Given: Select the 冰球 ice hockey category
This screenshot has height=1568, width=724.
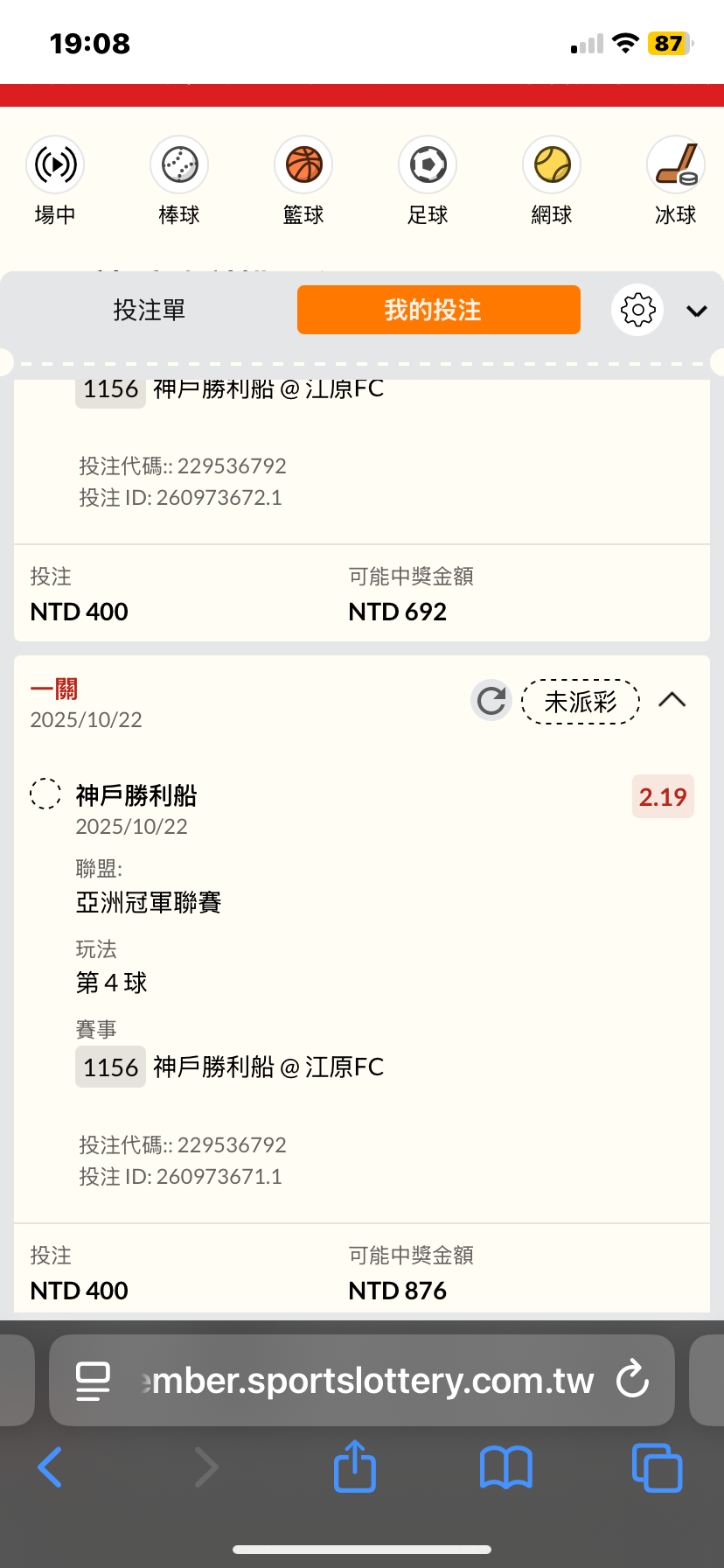Looking at the screenshot, I should pyautogui.click(x=676, y=181).
